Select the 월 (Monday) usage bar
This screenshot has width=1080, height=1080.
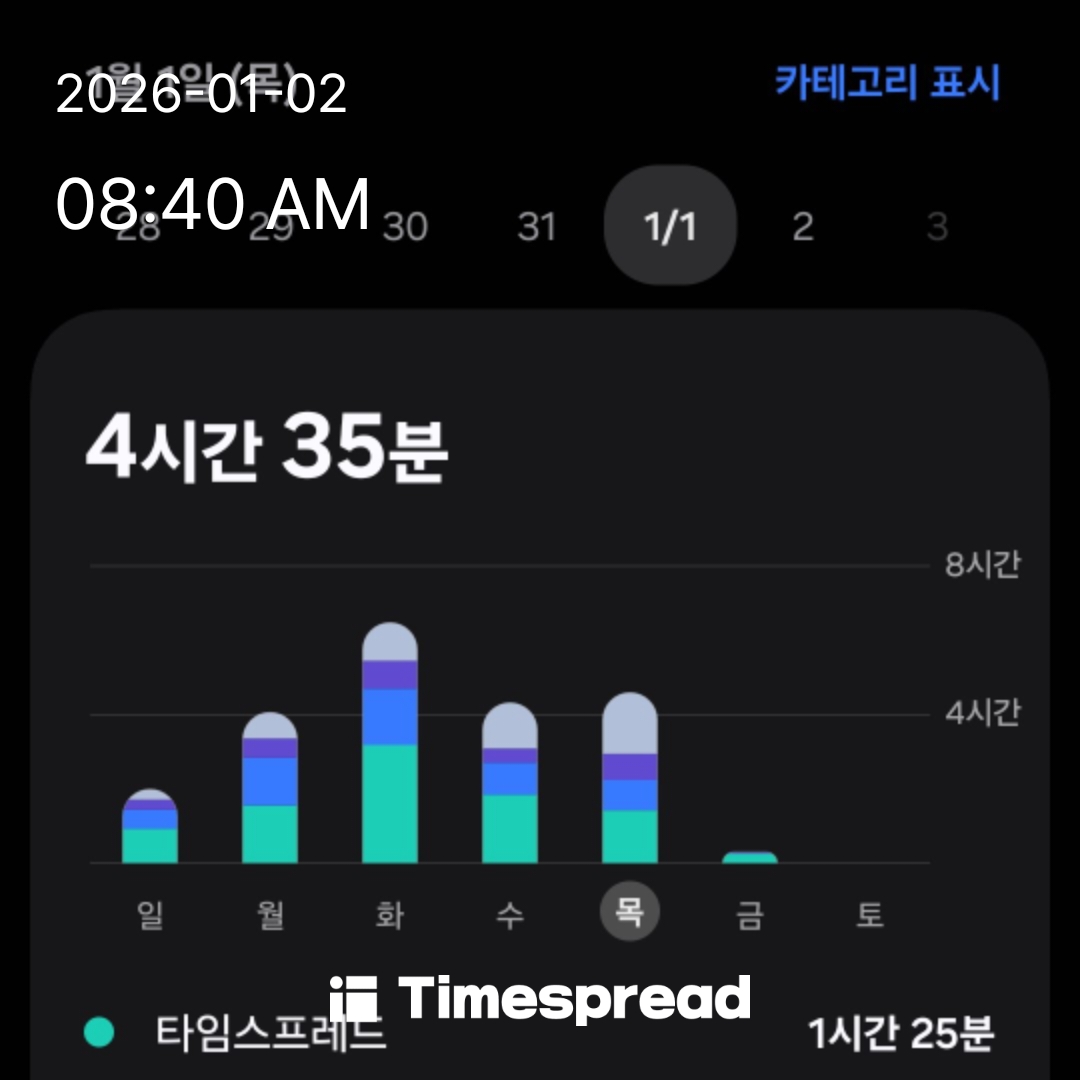coord(270,790)
